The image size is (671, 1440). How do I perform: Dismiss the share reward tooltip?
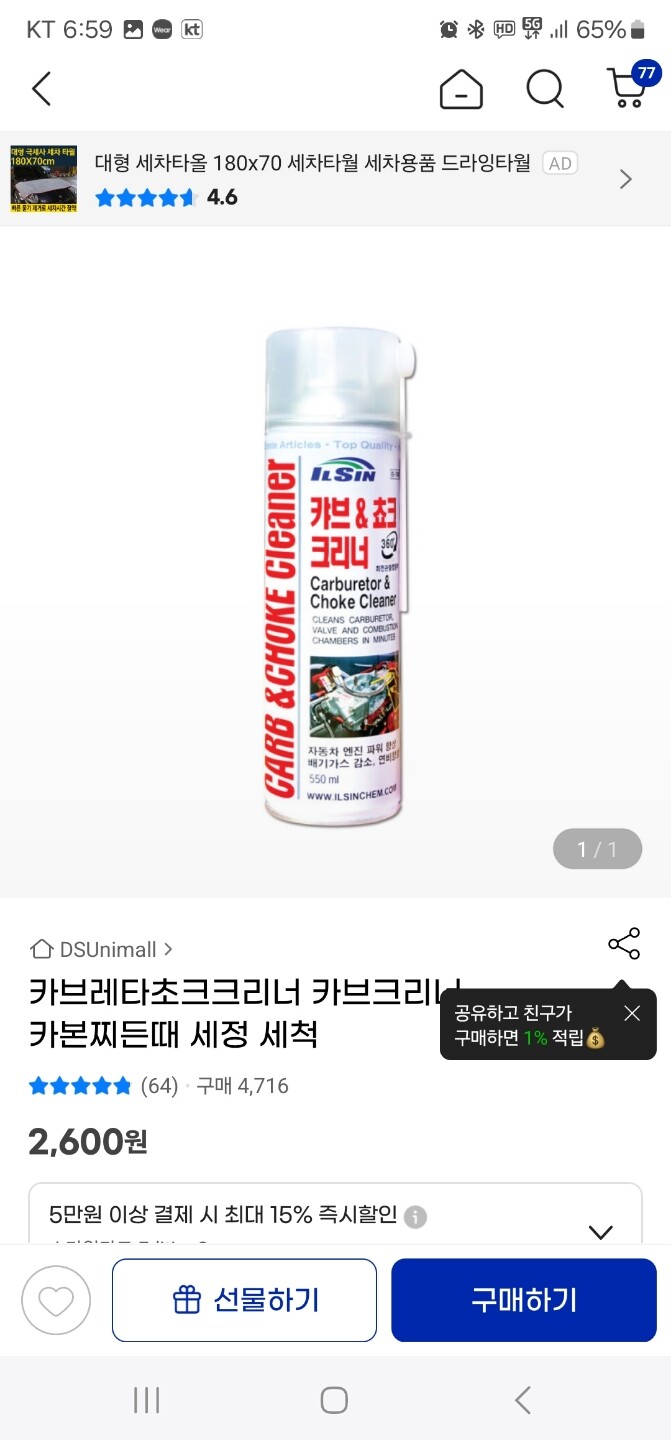point(632,1013)
